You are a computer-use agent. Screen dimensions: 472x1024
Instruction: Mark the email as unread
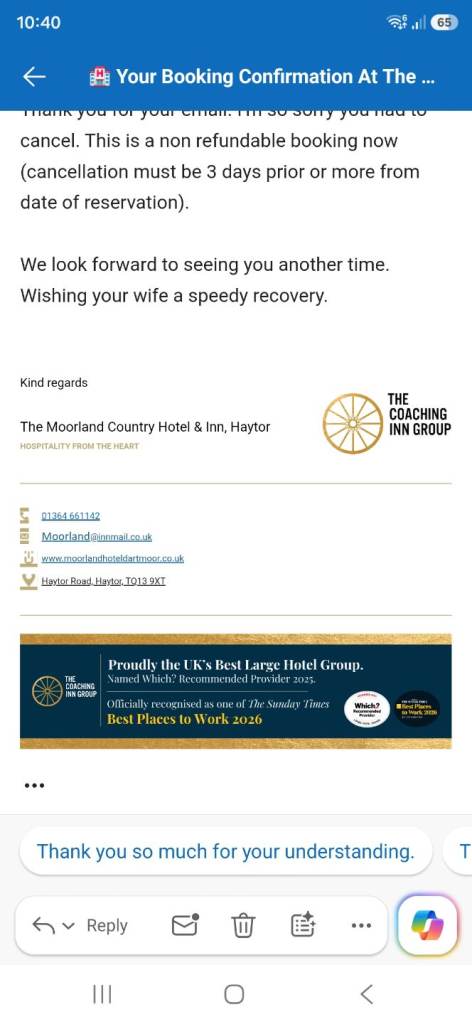185,925
